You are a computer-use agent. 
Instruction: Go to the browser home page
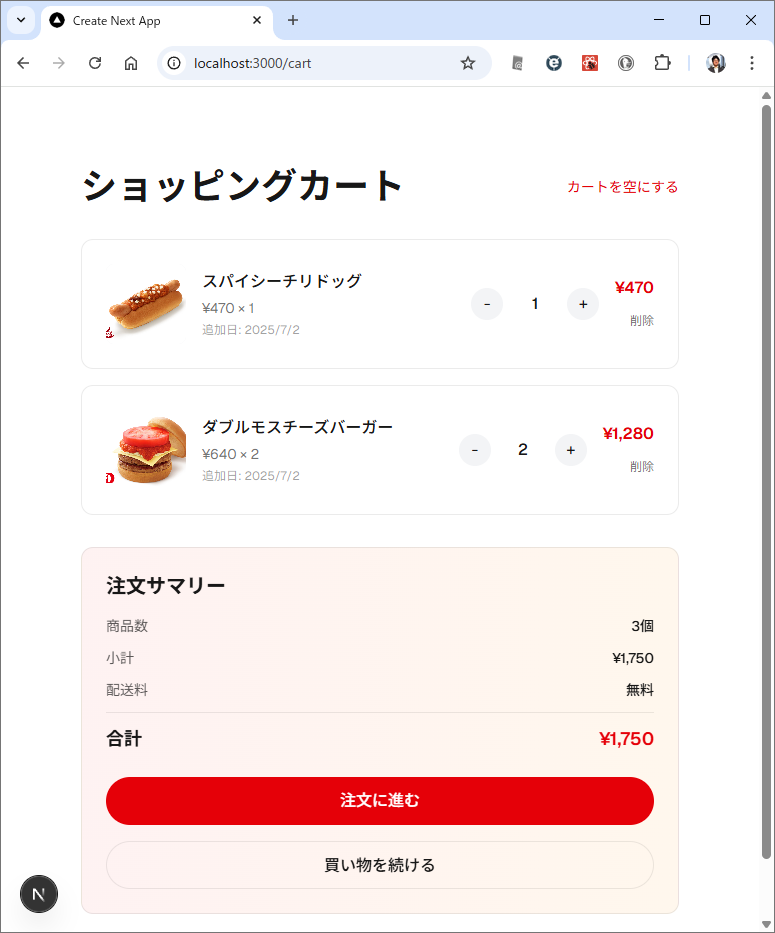pos(131,63)
